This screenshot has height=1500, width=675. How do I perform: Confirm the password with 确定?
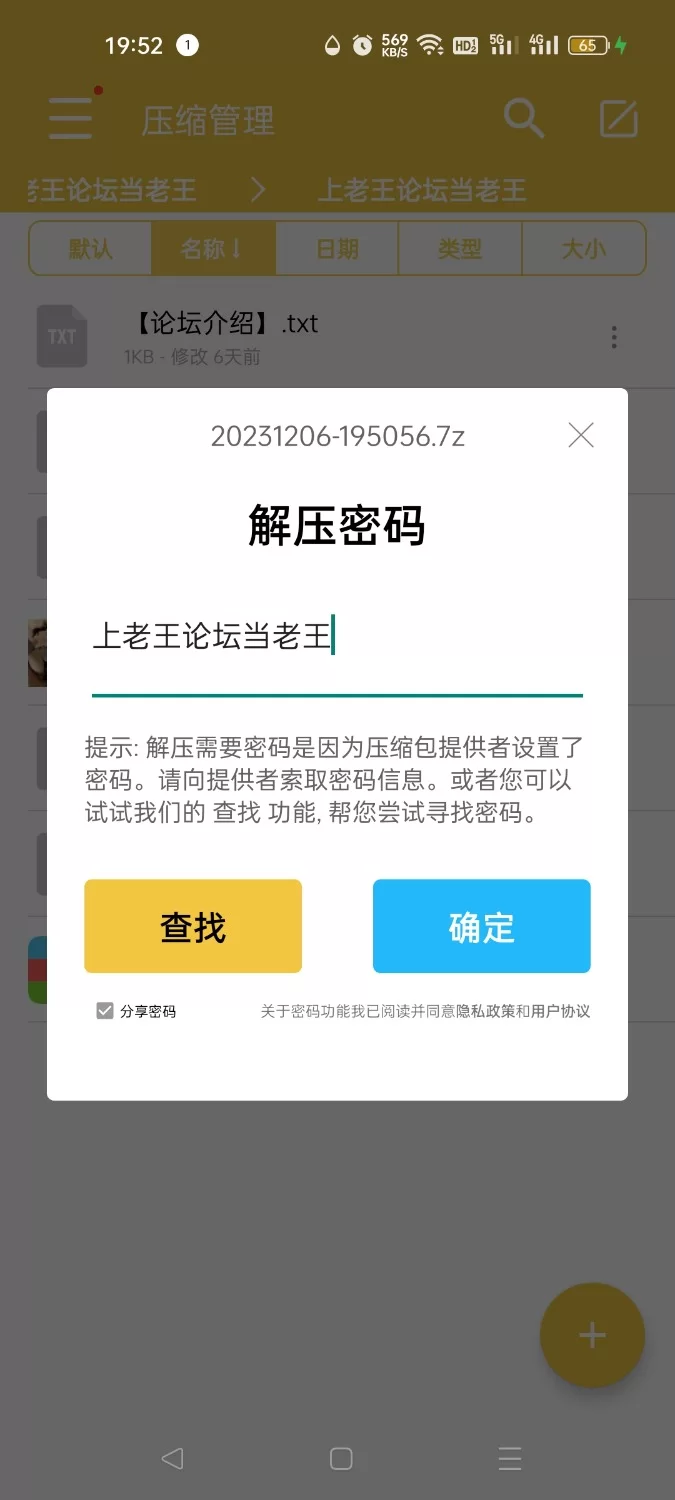click(481, 926)
